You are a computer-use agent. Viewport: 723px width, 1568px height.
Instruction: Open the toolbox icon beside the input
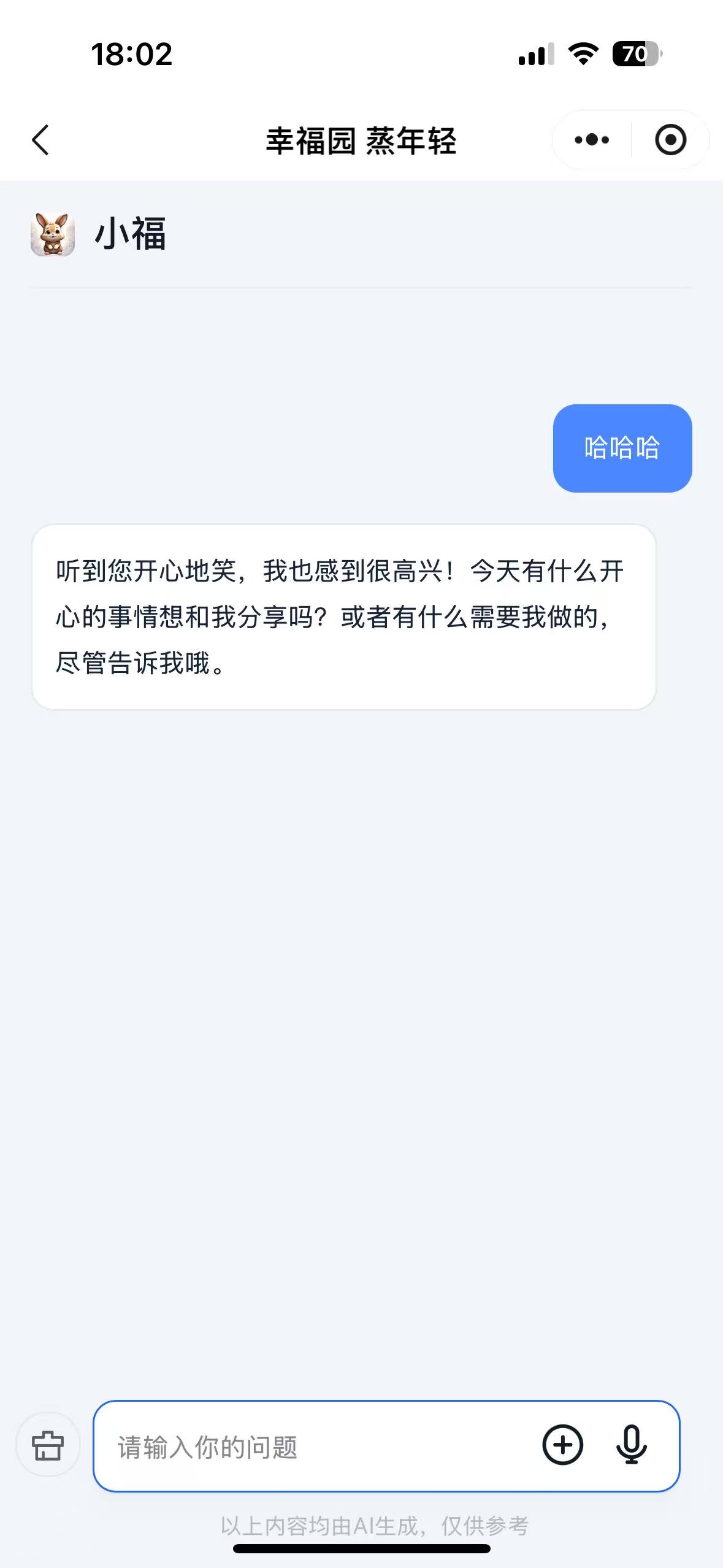click(x=48, y=1445)
